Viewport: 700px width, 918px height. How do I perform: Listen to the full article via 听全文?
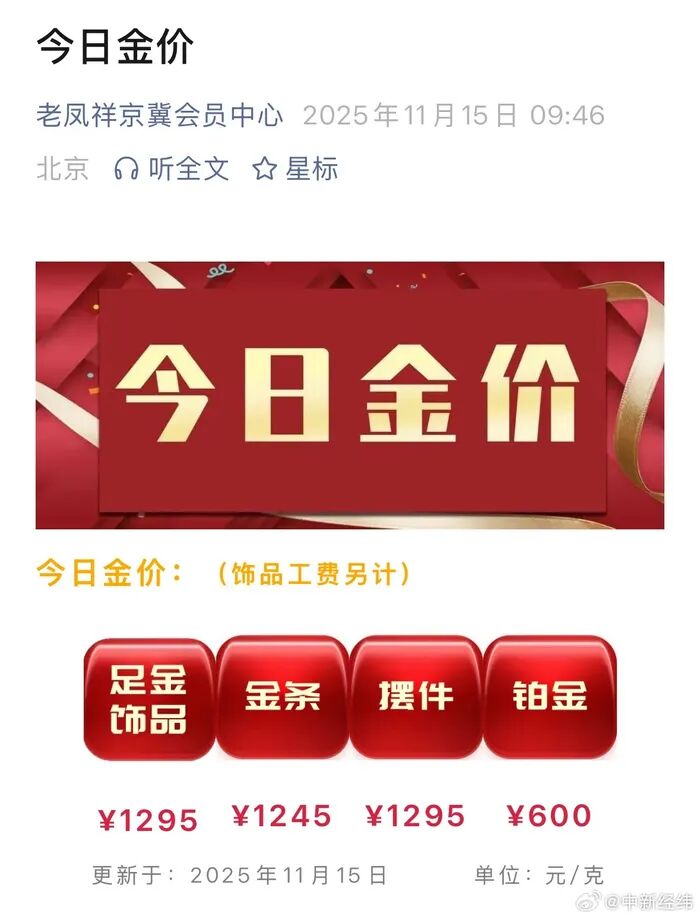click(x=171, y=168)
